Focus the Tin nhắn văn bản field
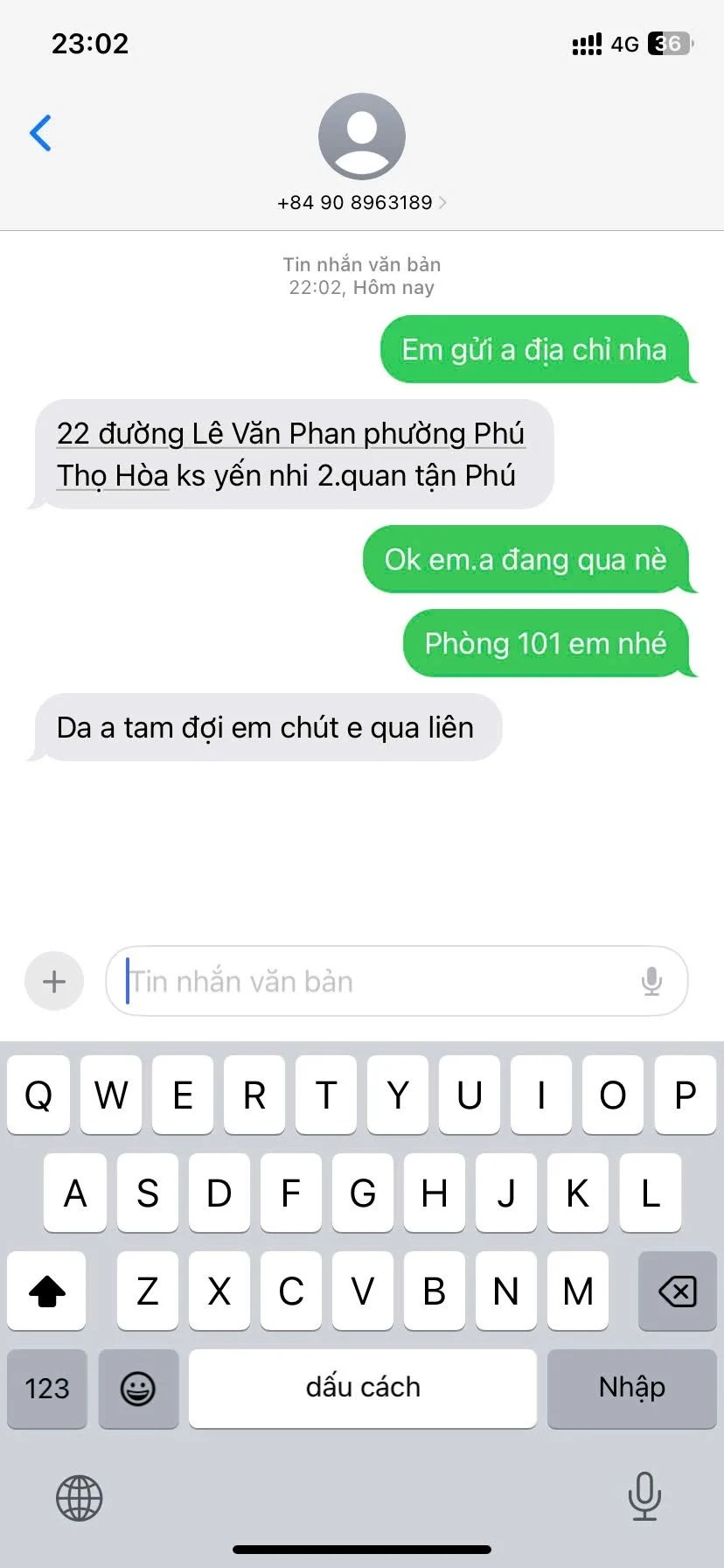724x1568 pixels. pyautogui.click(x=376, y=981)
